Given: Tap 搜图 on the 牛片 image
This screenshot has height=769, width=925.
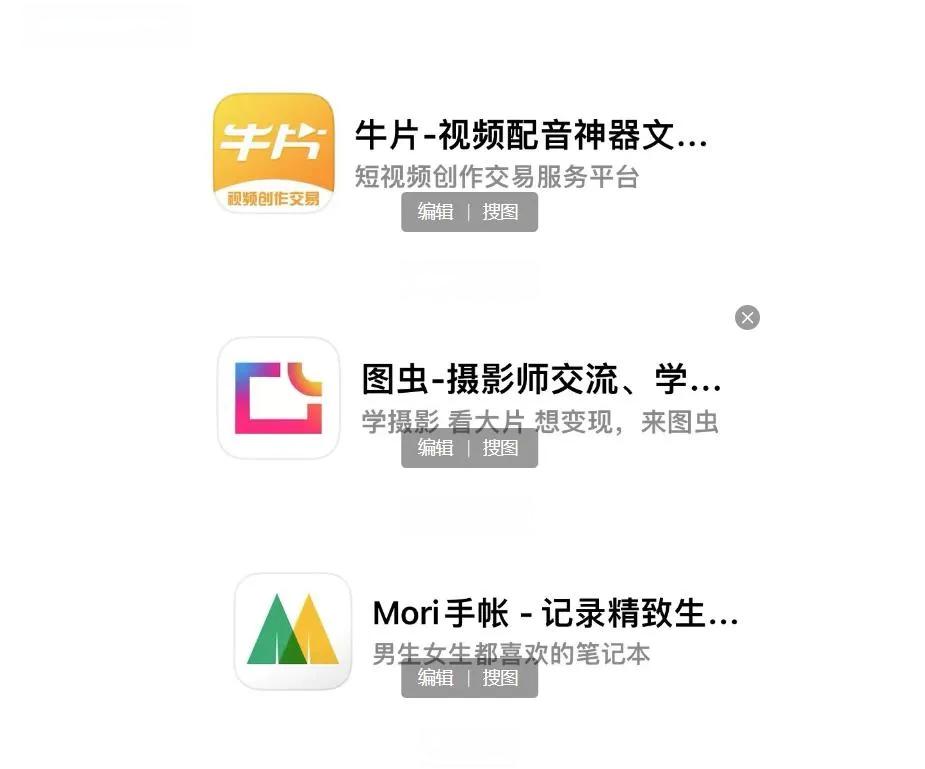Looking at the screenshot, I should click(x=501, y=212).
